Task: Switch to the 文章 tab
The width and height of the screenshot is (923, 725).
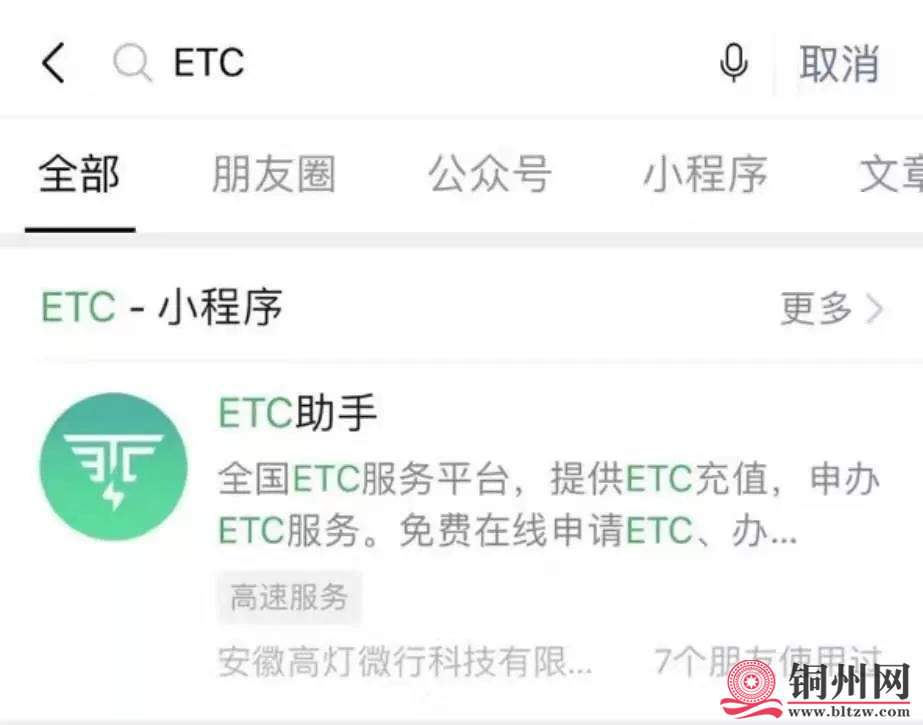Action: point(893,174)
